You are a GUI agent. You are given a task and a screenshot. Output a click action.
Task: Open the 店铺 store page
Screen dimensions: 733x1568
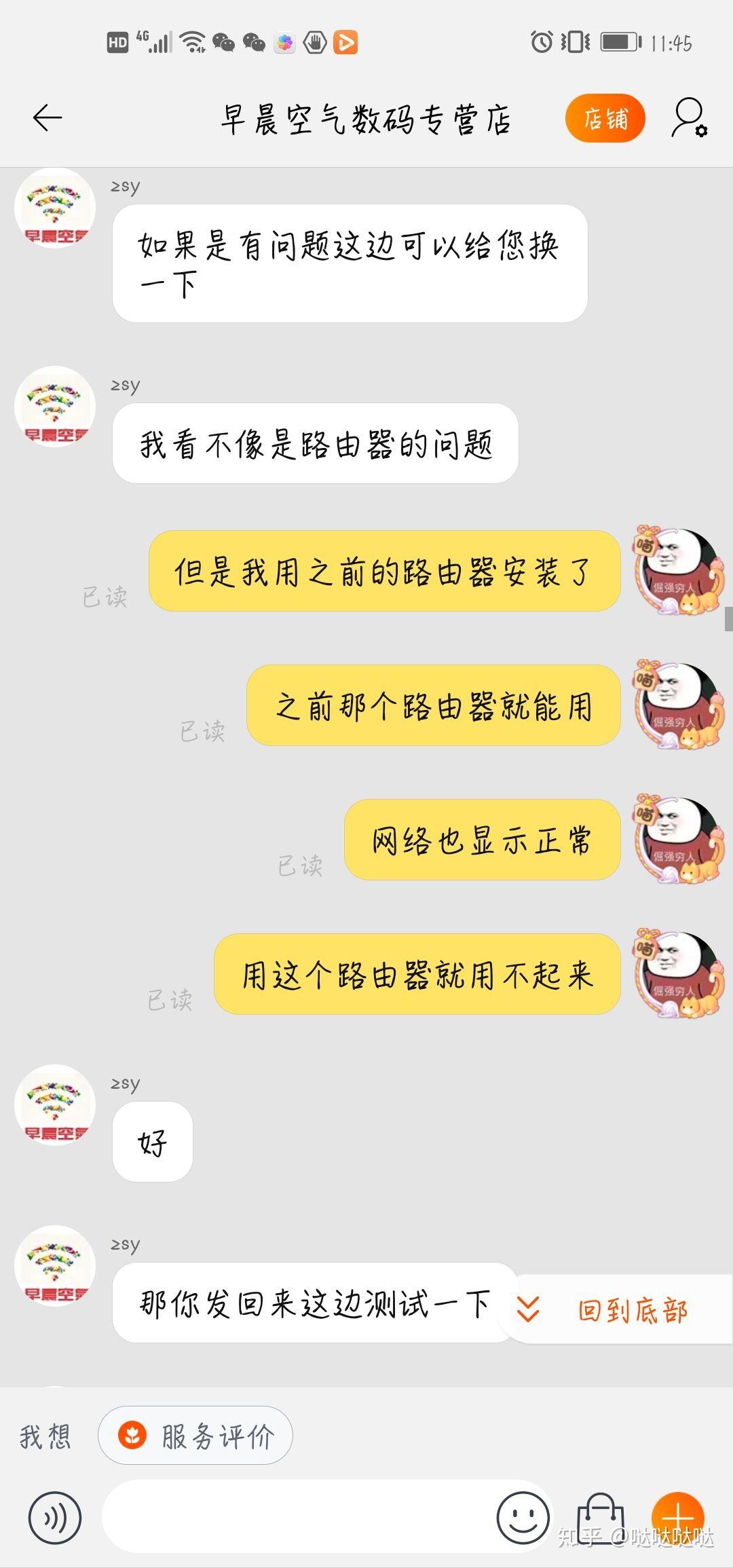605,119
